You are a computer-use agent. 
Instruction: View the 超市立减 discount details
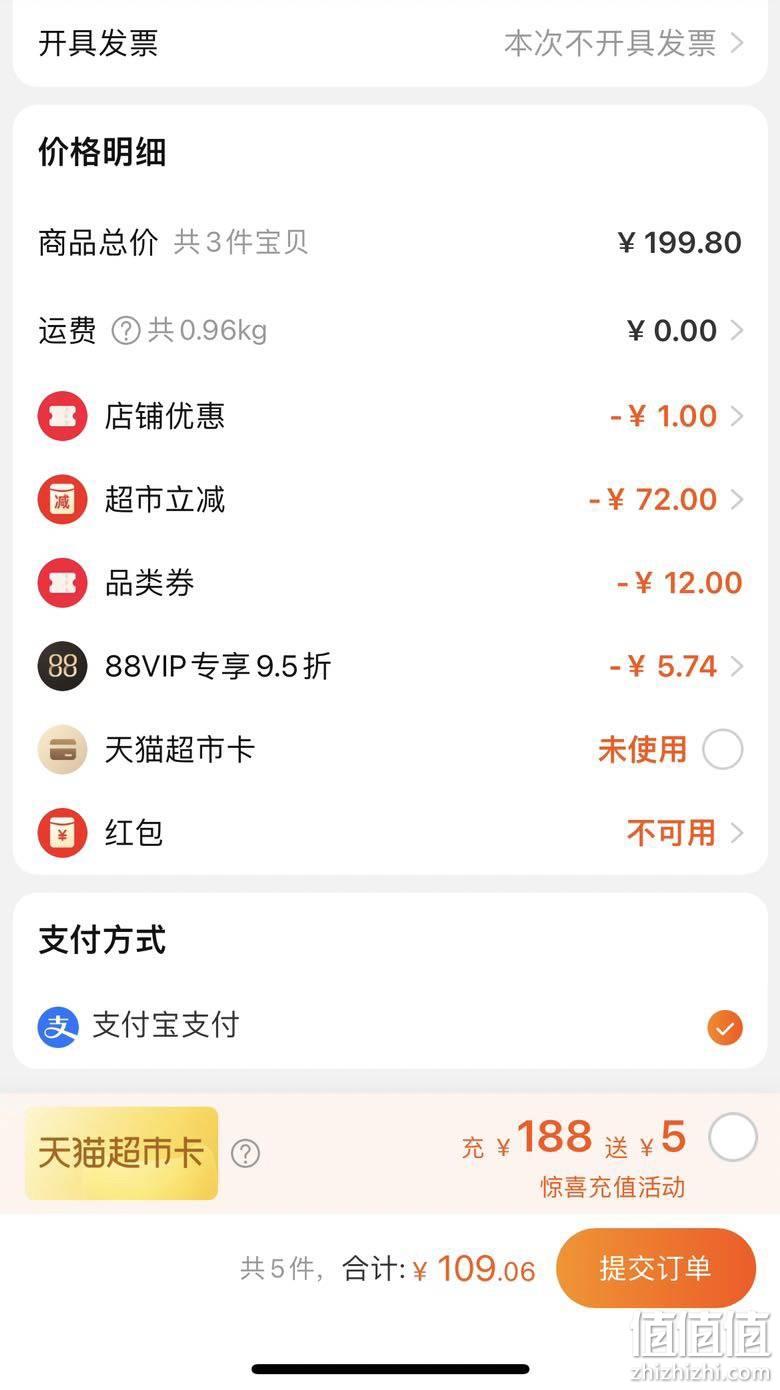[390, 499]
